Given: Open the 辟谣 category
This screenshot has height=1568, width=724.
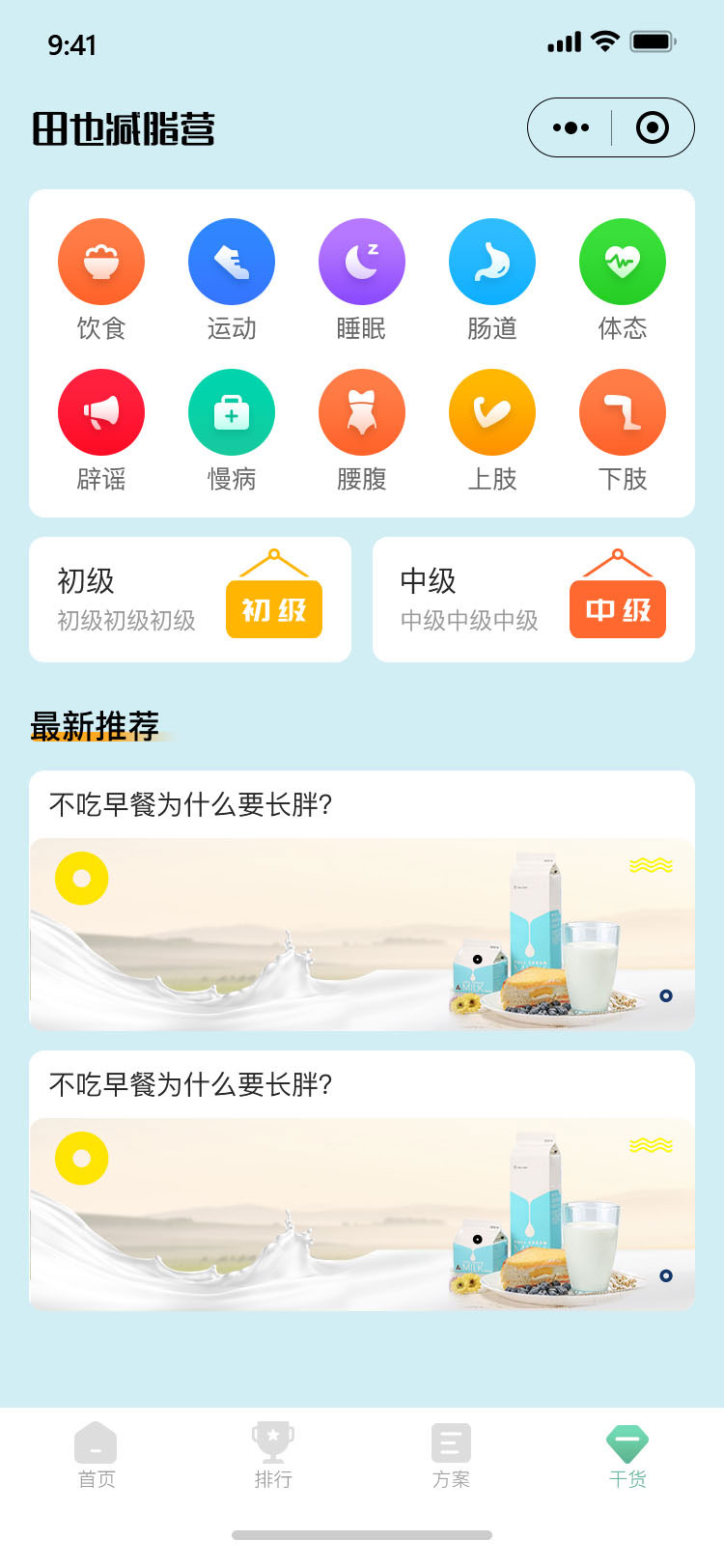Looking at the screenshot, I should [x=101, y=431].
